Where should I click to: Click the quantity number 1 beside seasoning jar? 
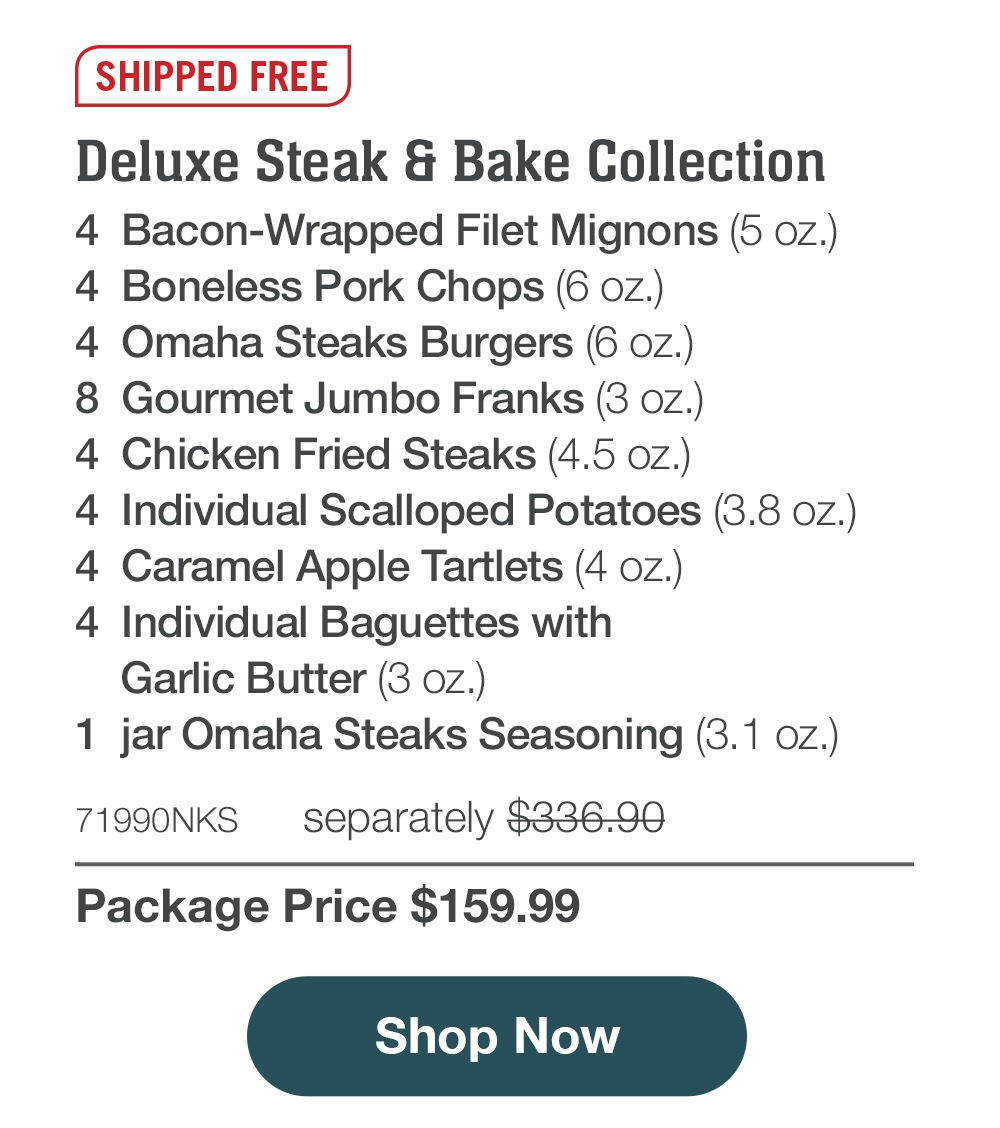(x=87, y=733)
